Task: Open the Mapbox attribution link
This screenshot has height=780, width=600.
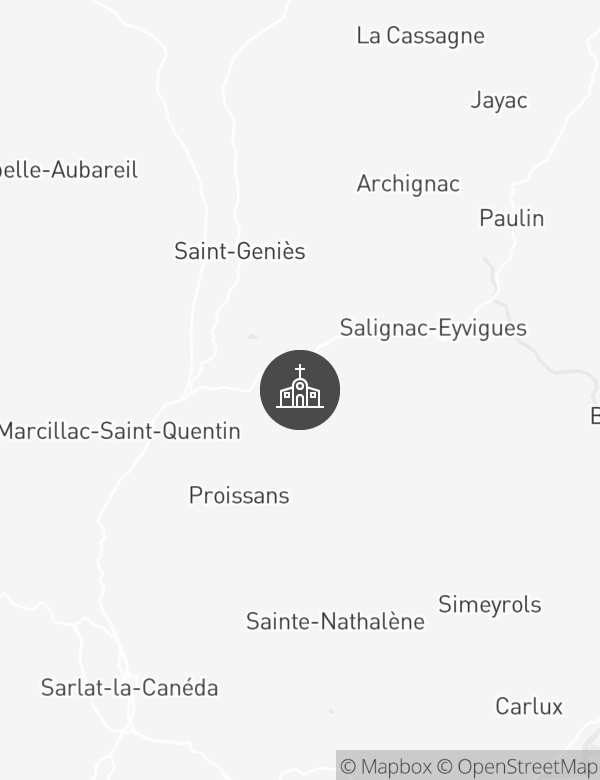Action: coord(386,767)
